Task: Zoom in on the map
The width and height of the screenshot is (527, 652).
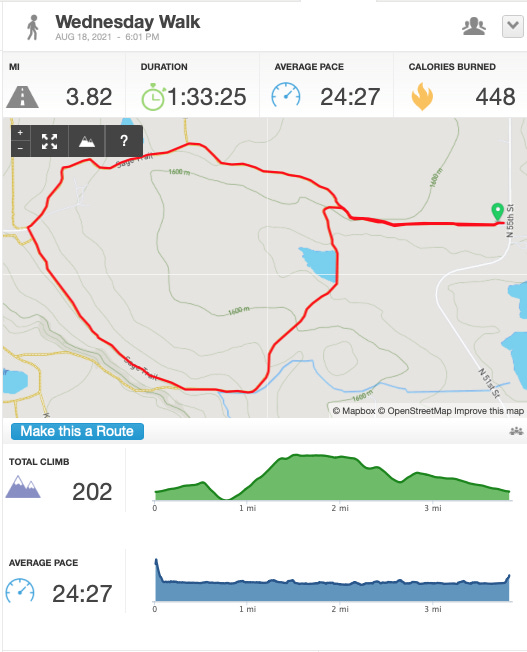Action: click(20, 133)
